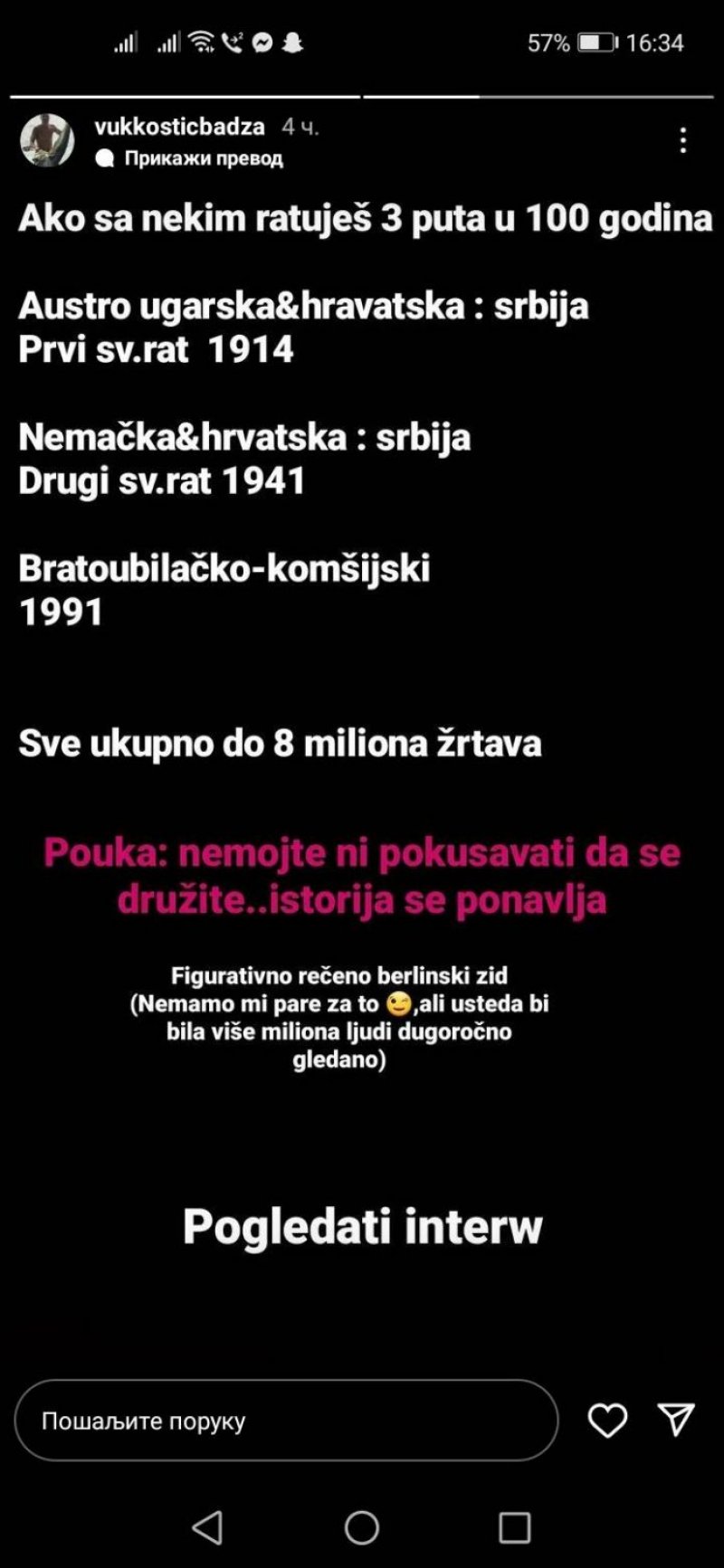Open recent apps with the system recents button
This screenshot has height=1568, width=724.
point(514,1527)
